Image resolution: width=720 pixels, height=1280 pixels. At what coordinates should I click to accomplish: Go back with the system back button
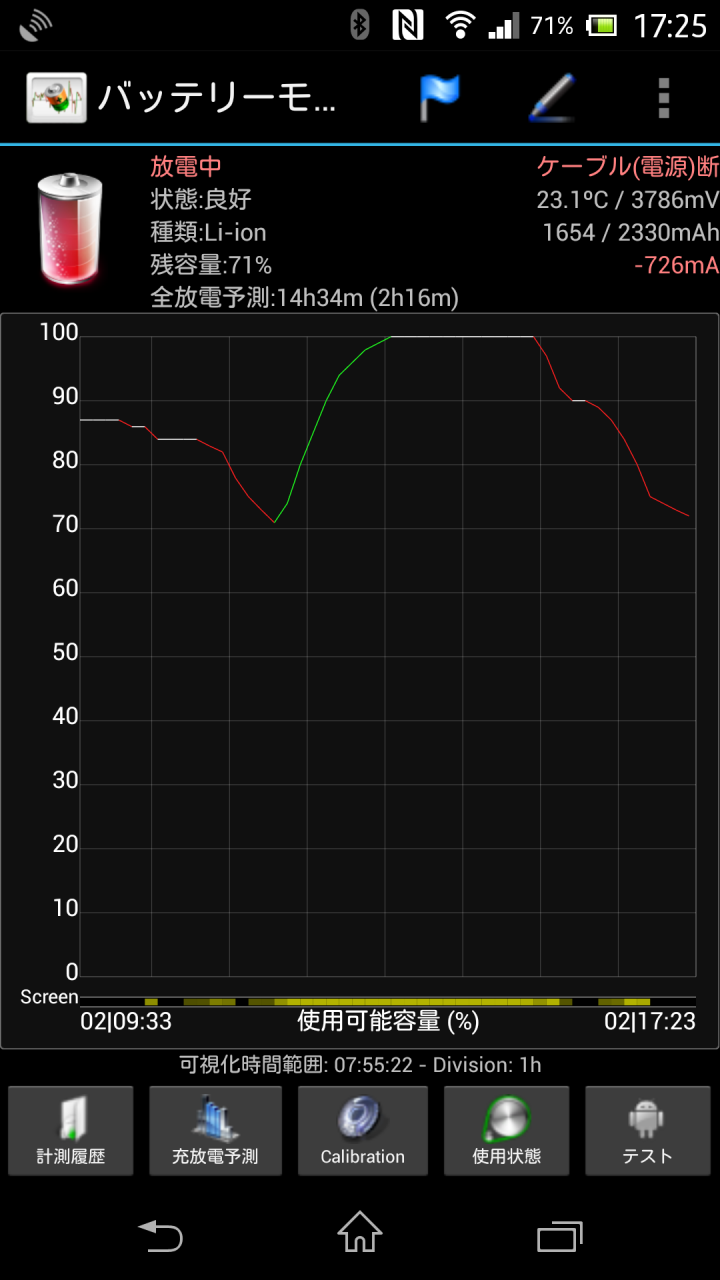[160, 1235]
